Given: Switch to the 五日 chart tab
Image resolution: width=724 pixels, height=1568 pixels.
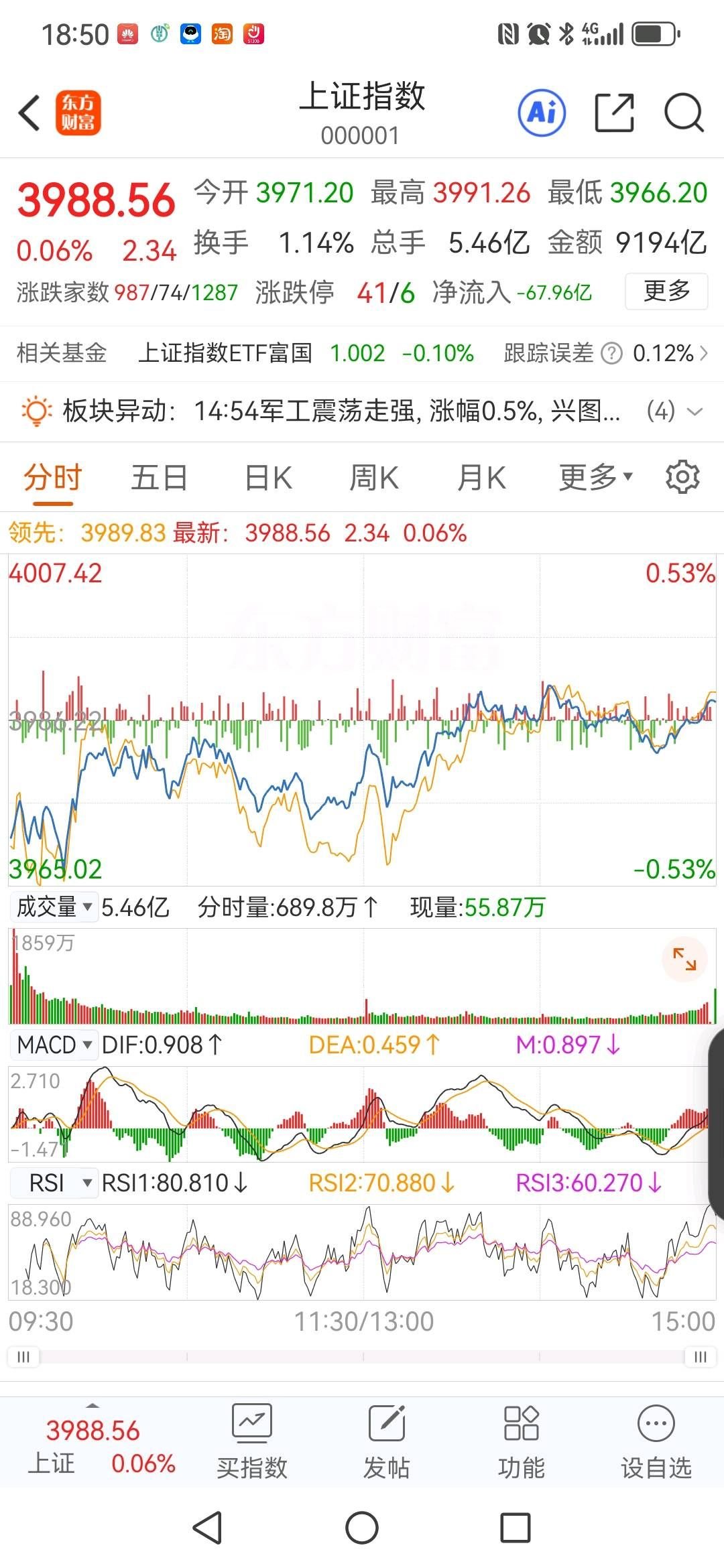Looking at the screenshot, I should pos(159,478).
